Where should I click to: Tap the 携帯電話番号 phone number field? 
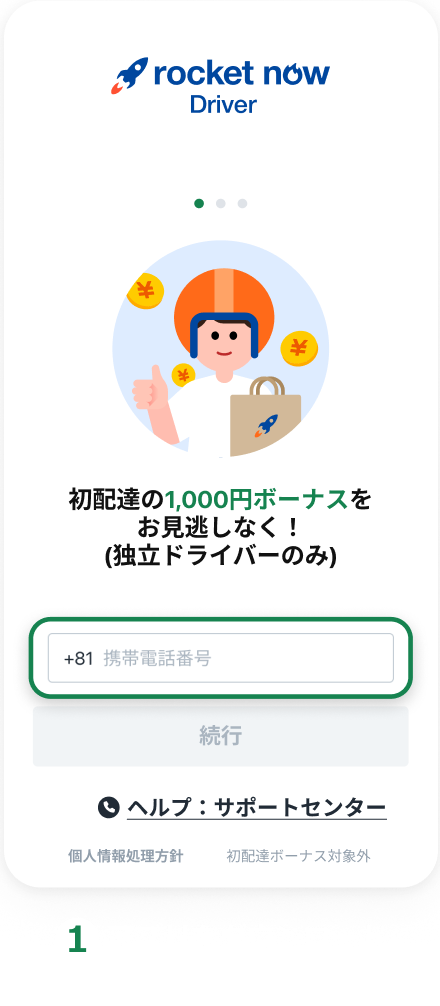click(221, 658)
